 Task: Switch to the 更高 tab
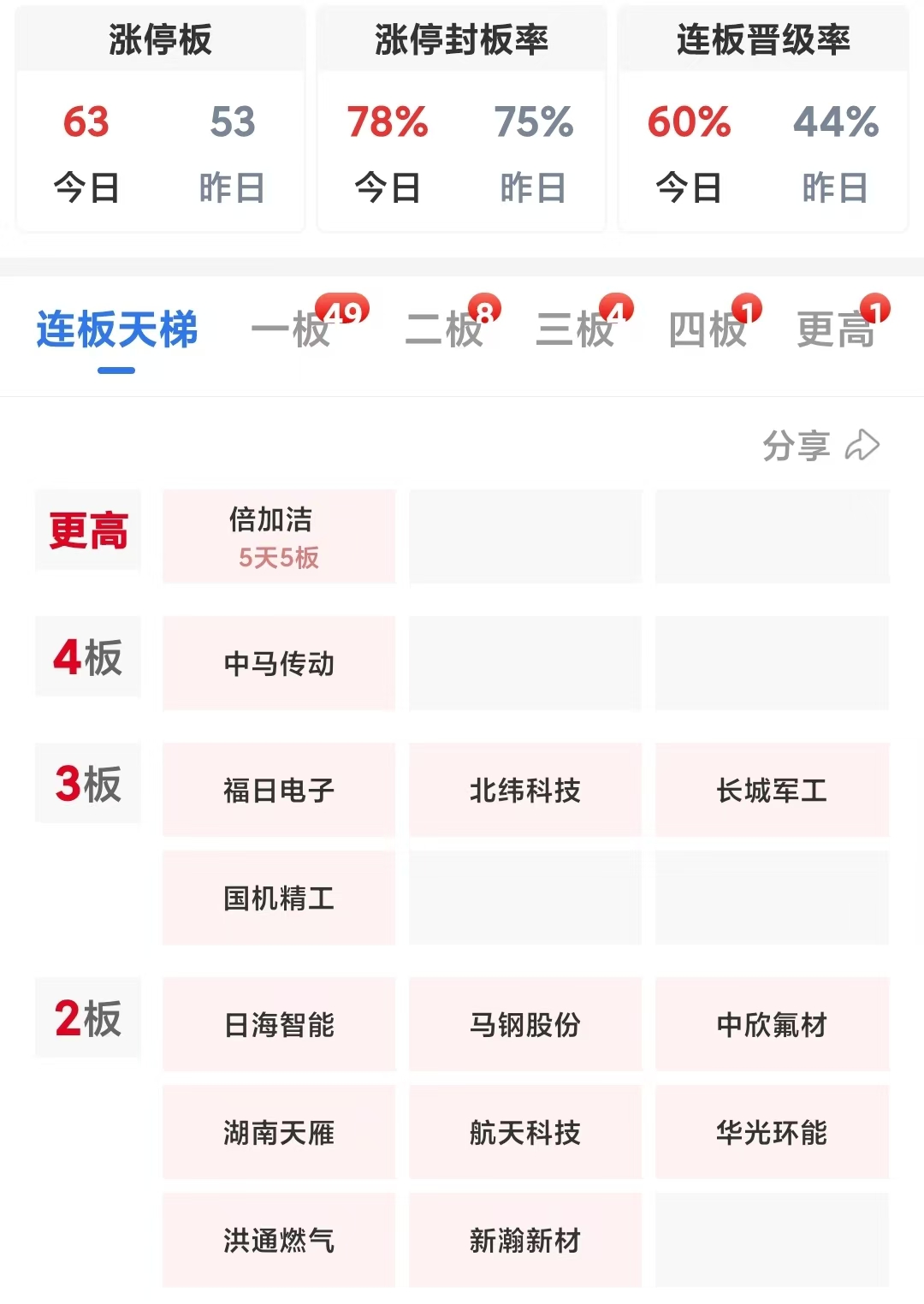coord(836,330)
